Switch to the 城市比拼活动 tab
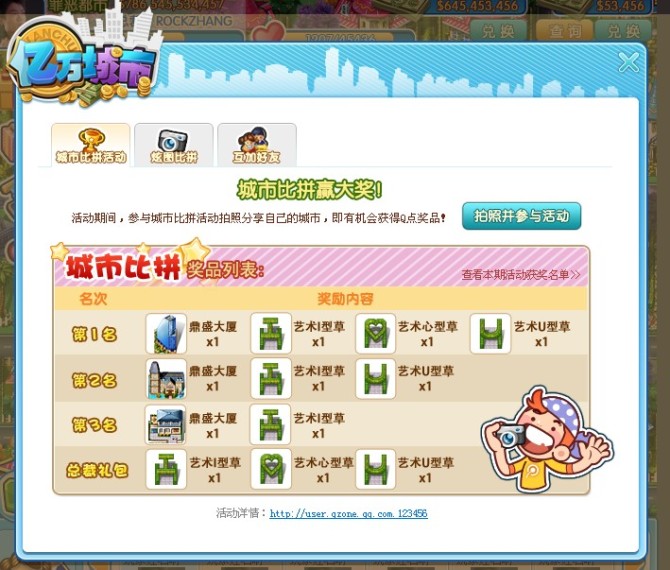Screen dimensions: 670x570 91,145
